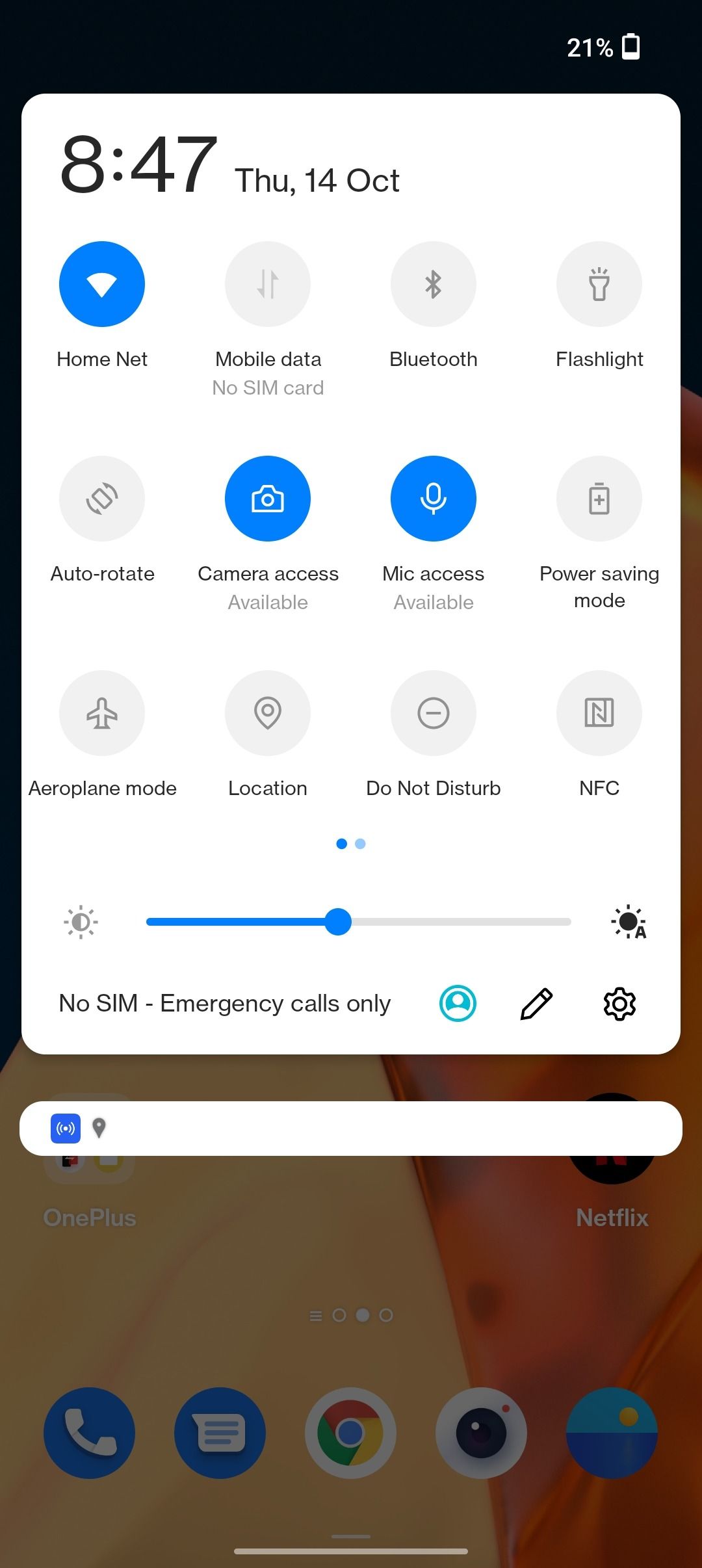This screenshot has width=702, height=1568.
Task: Enable Location services
Action: pyautogui.click(x=267, y=713)
